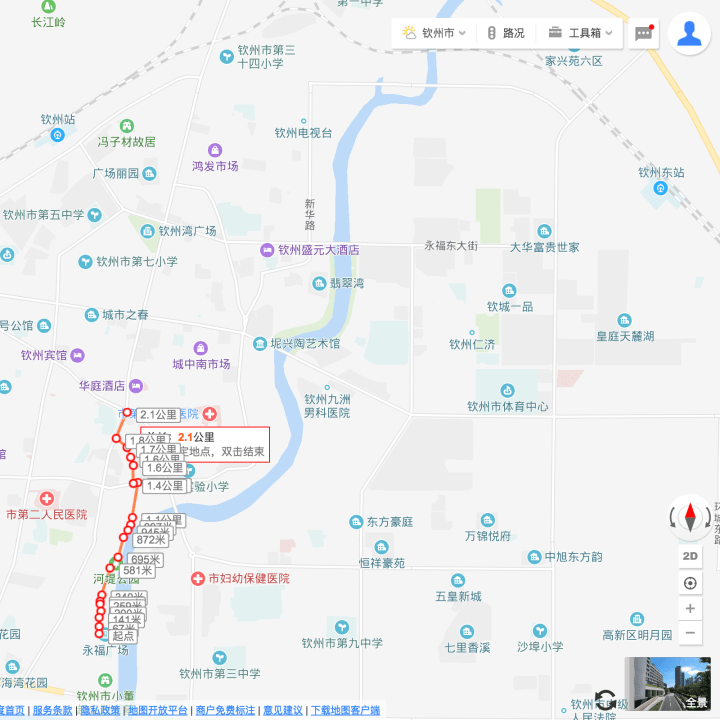720x720 pixels.
Task: Open the 商户免费标注 link
Action: [x=225, y=710]
